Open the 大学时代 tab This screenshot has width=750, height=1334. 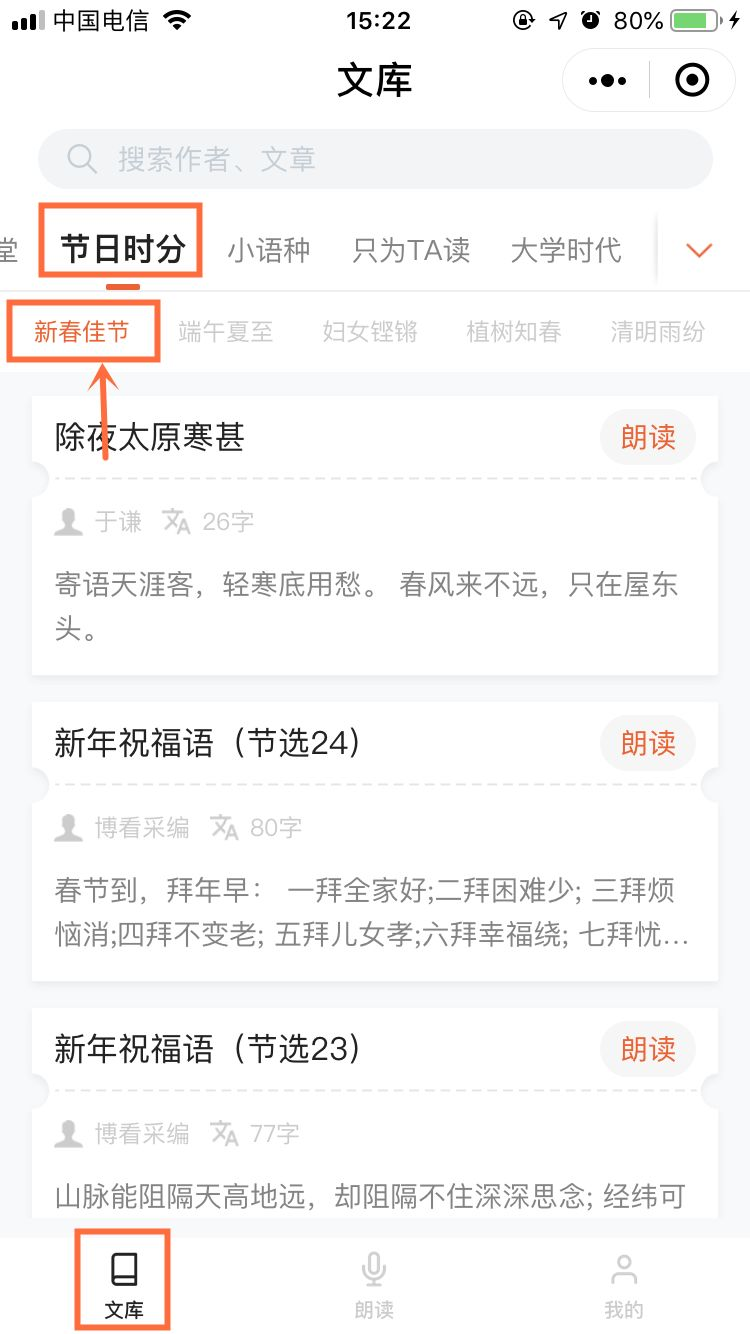566,249
